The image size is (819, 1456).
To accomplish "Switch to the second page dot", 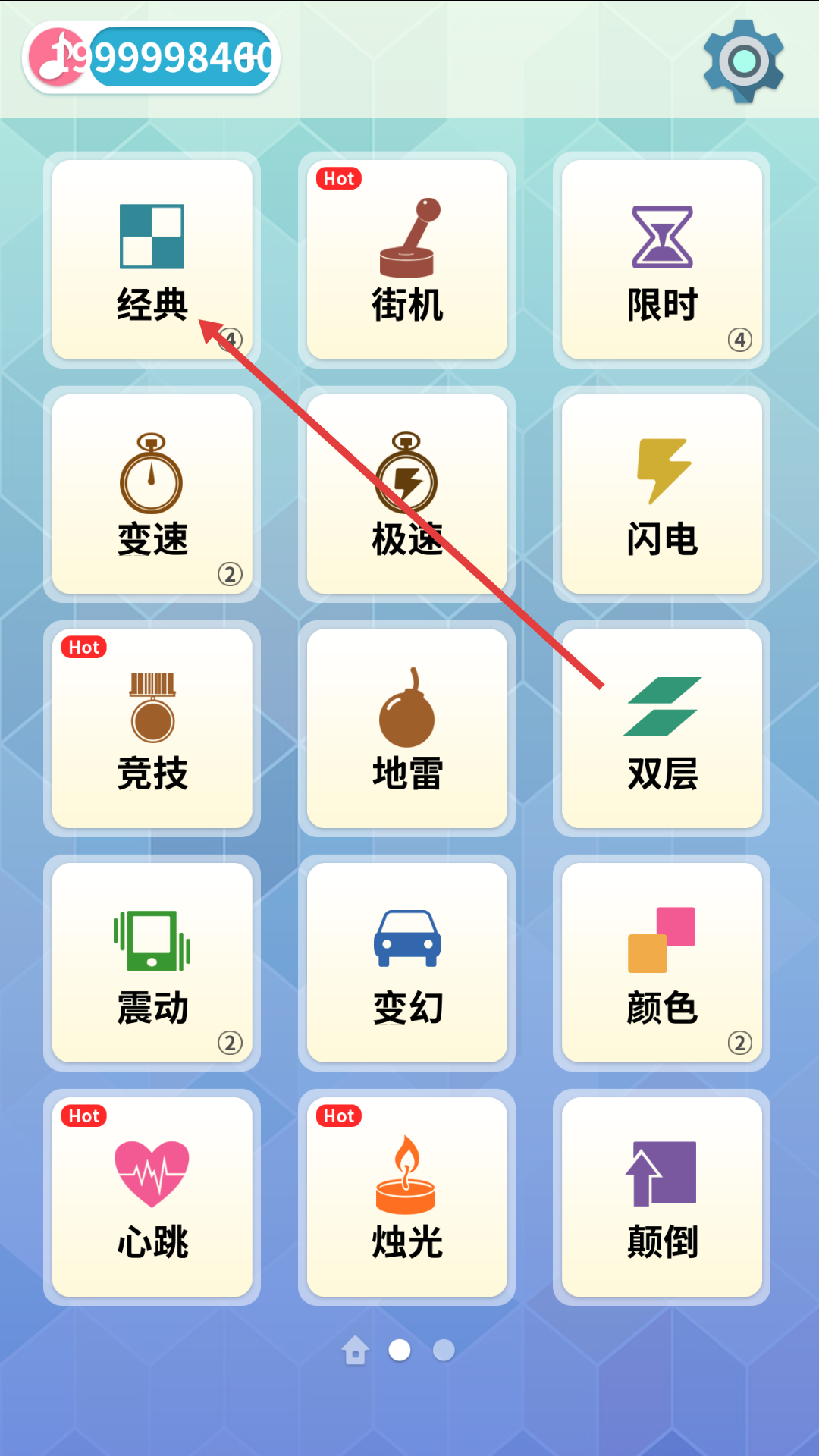I will pos(444,1351).
